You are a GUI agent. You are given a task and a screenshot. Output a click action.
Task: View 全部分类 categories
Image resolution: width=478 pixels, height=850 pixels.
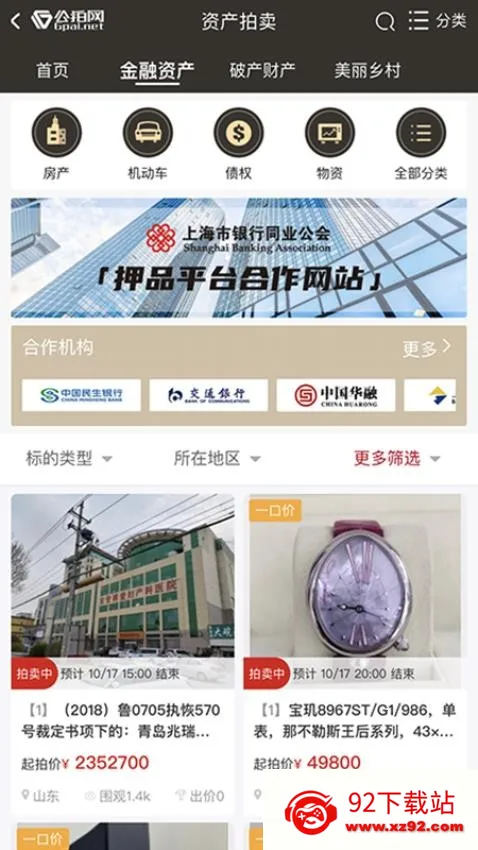(421, 144)
